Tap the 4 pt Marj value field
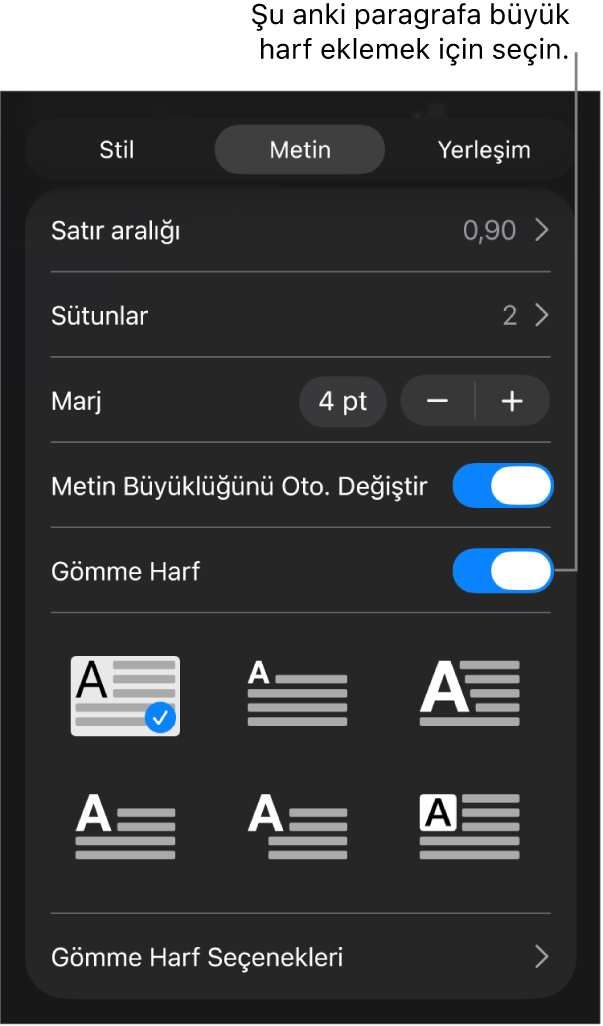603x1026 pixels. coord(343,400)
